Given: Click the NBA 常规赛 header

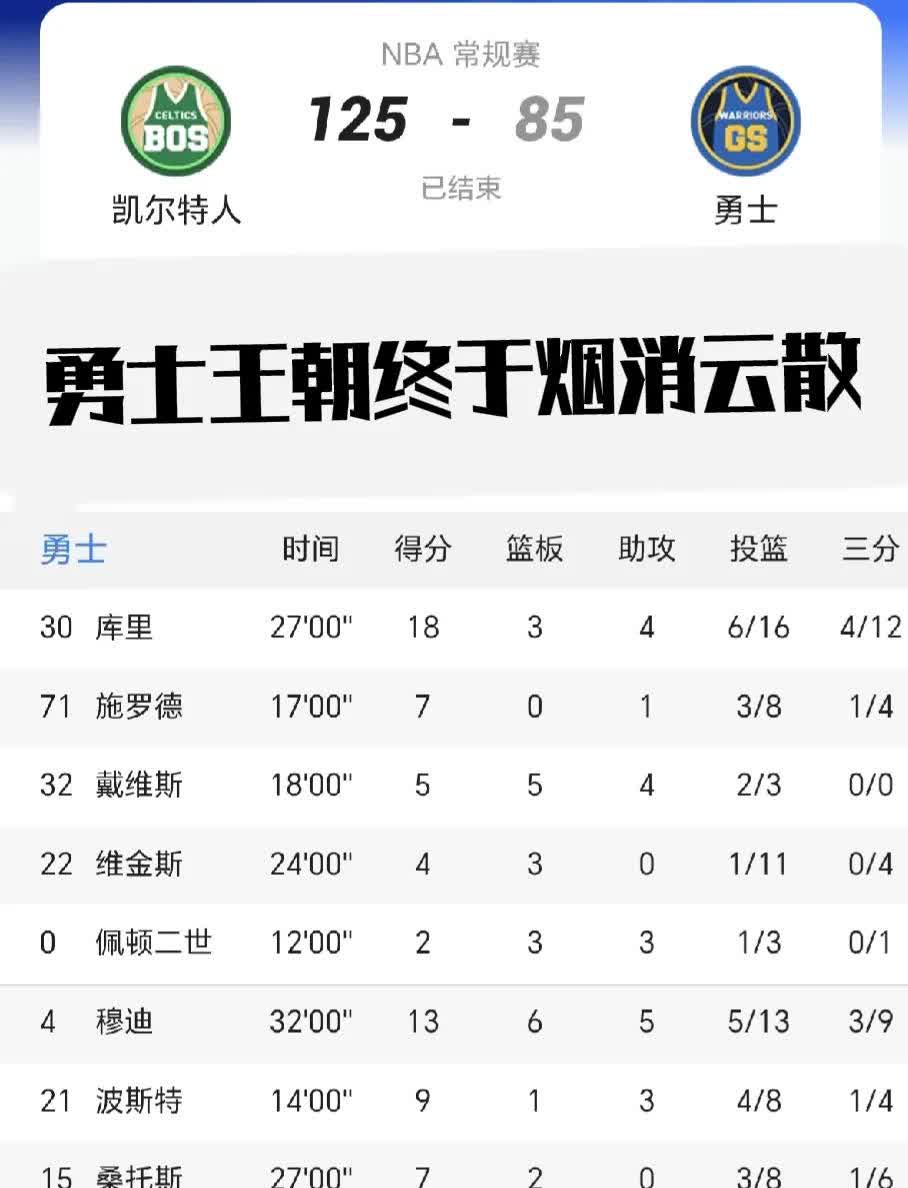Looking at the screenshot, I should pyautogui.click(x=460, y=57).
